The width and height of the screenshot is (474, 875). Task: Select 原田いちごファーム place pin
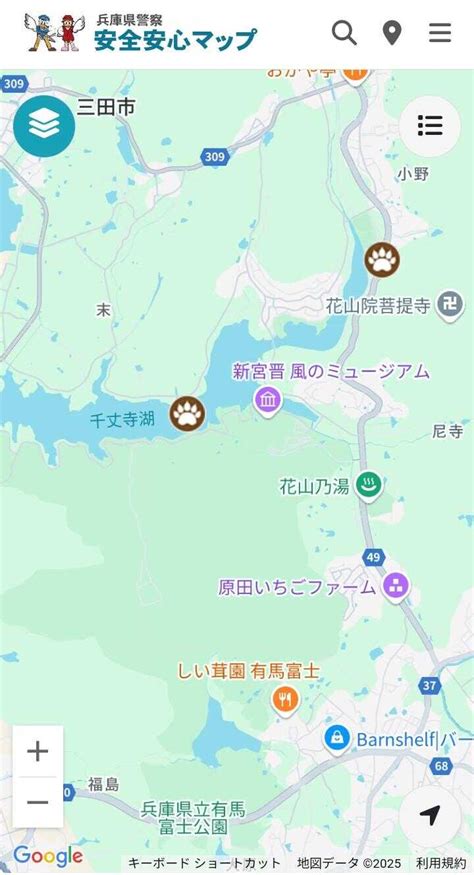click(396, 587)
